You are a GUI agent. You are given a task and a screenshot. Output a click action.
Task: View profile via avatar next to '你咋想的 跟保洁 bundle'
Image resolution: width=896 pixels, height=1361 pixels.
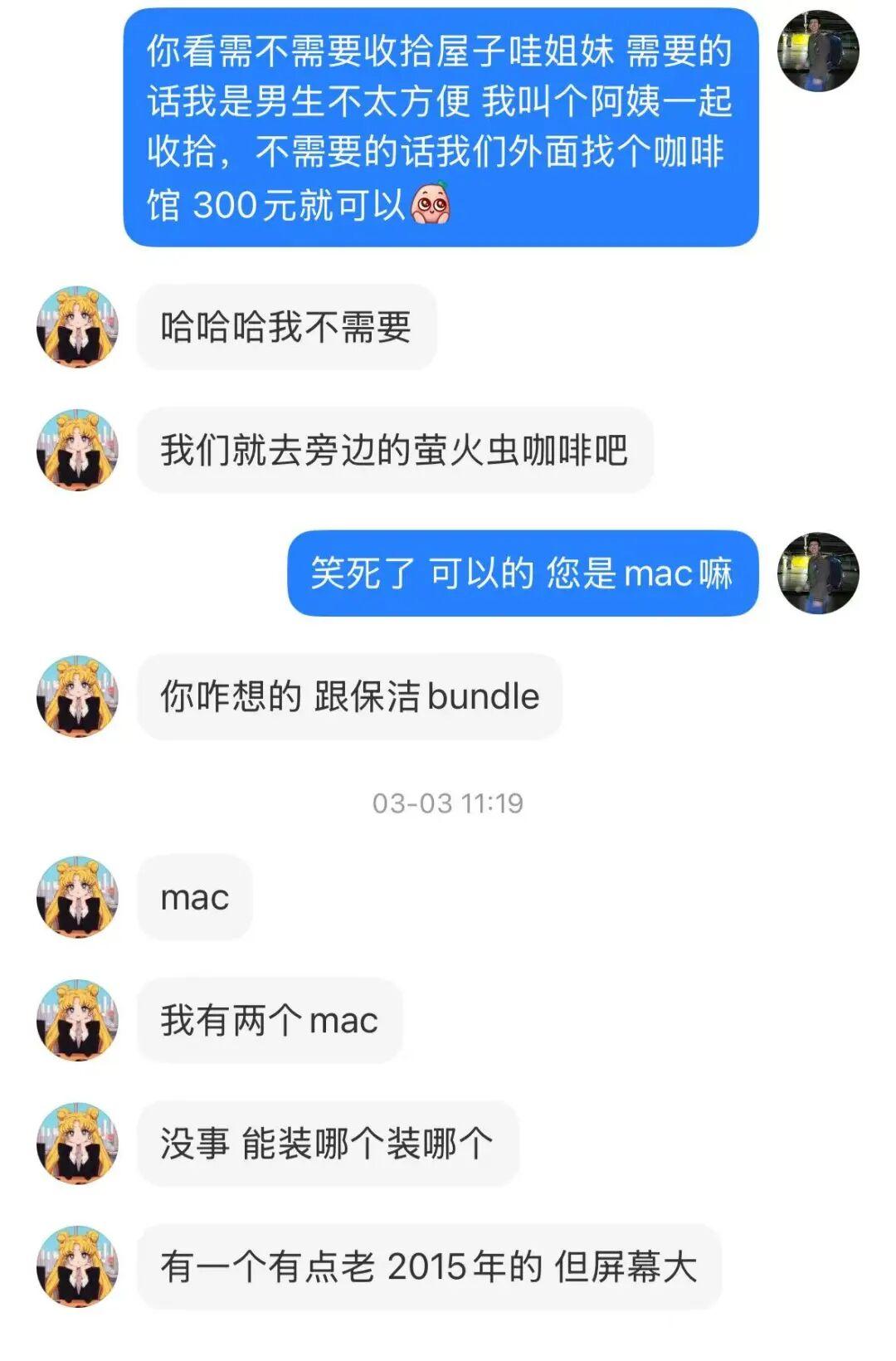tap(78, 696)
